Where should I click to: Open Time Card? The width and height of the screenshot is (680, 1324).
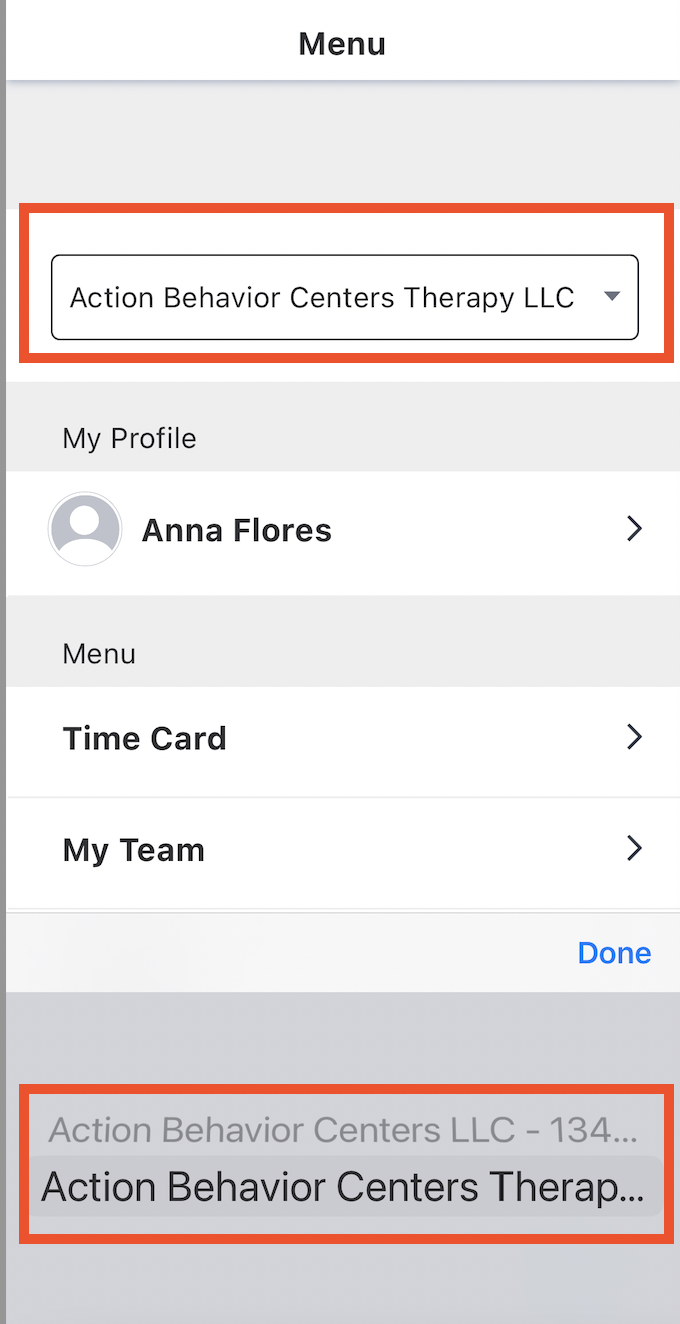[x=344, y=739]
